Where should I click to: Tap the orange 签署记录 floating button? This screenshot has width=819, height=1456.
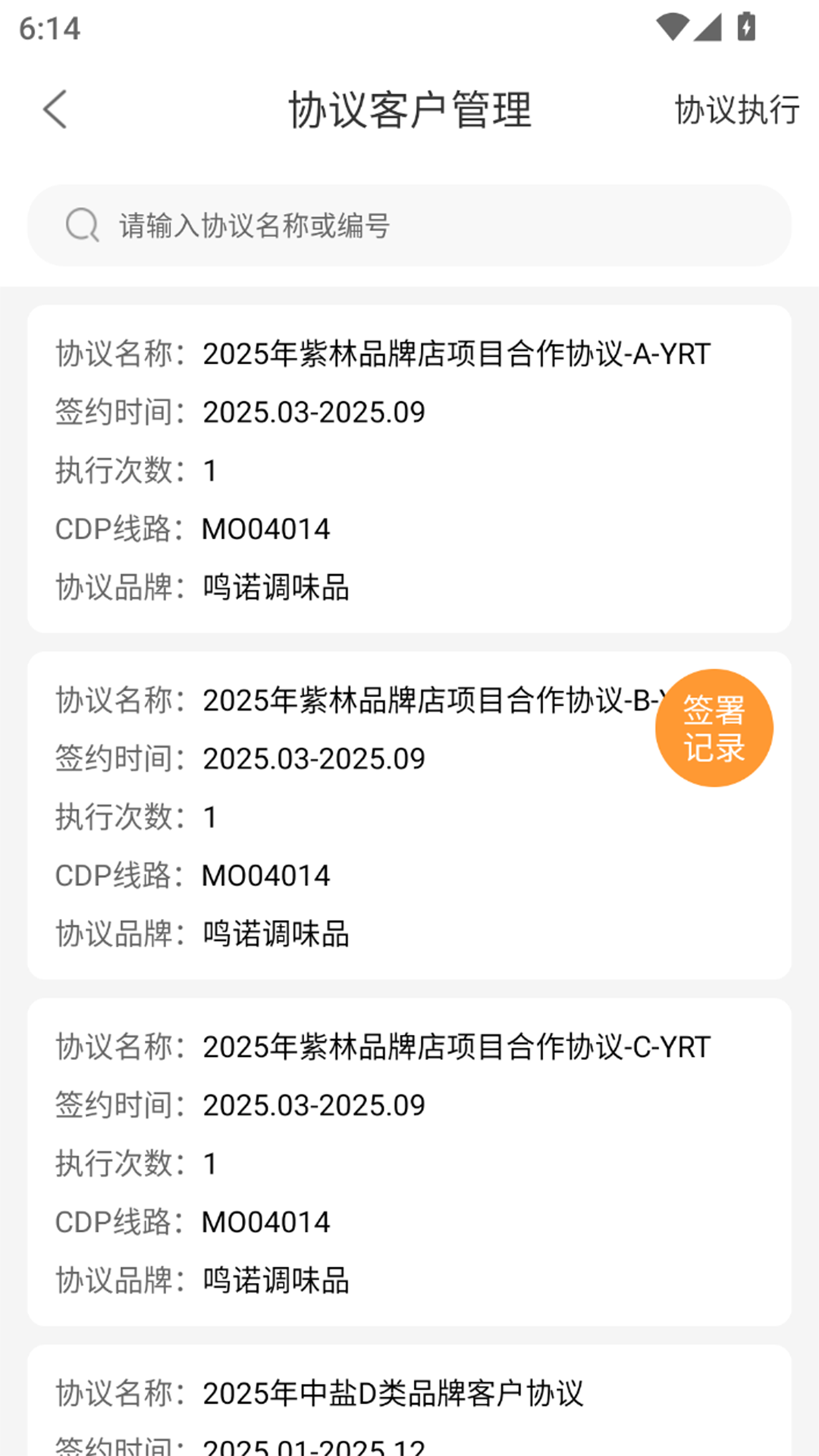(714, 726)
